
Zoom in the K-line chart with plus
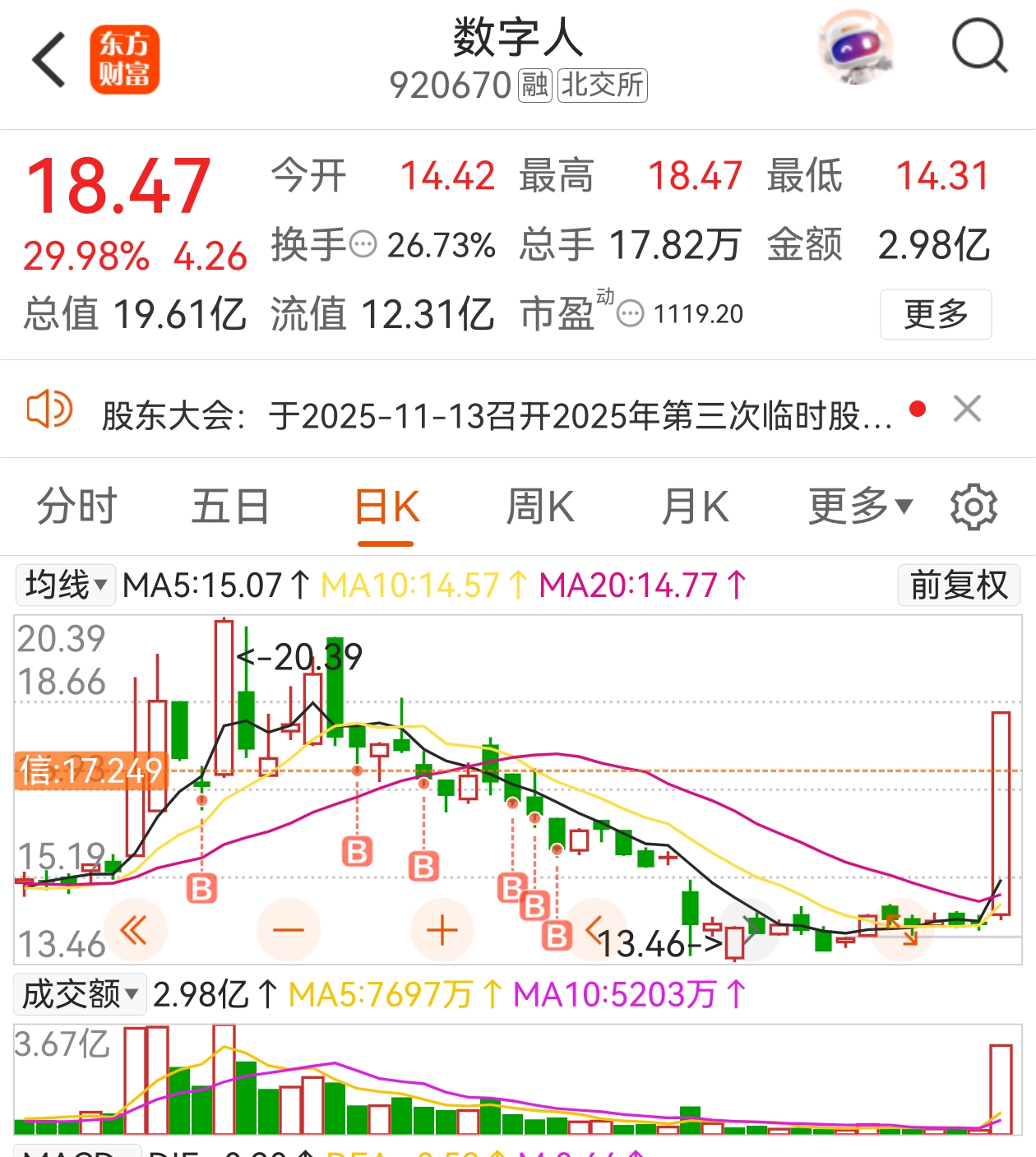(442, 931)
